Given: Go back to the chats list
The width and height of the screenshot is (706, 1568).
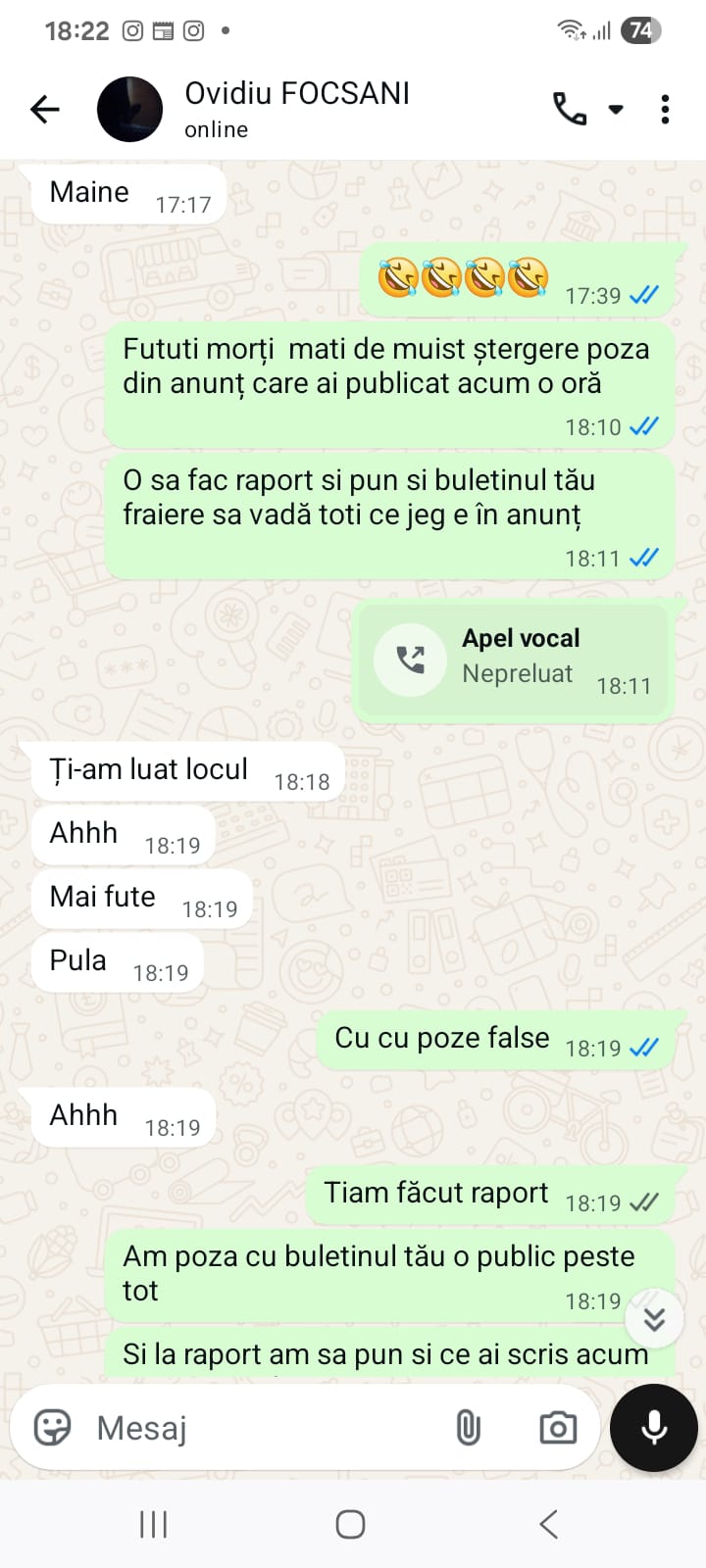Looking at the screenshot, I should [45, 109].
